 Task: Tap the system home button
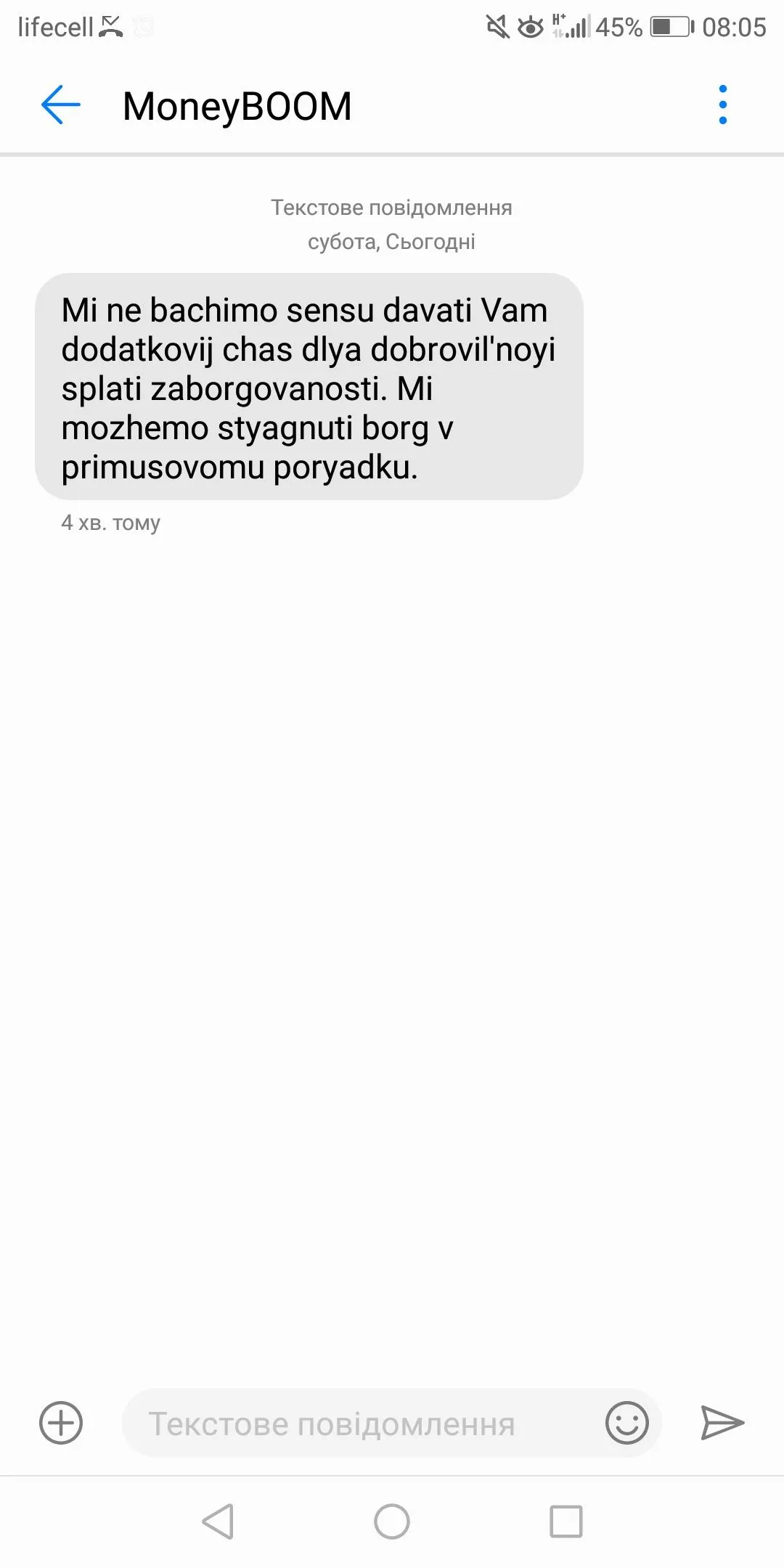(392, 1522)
